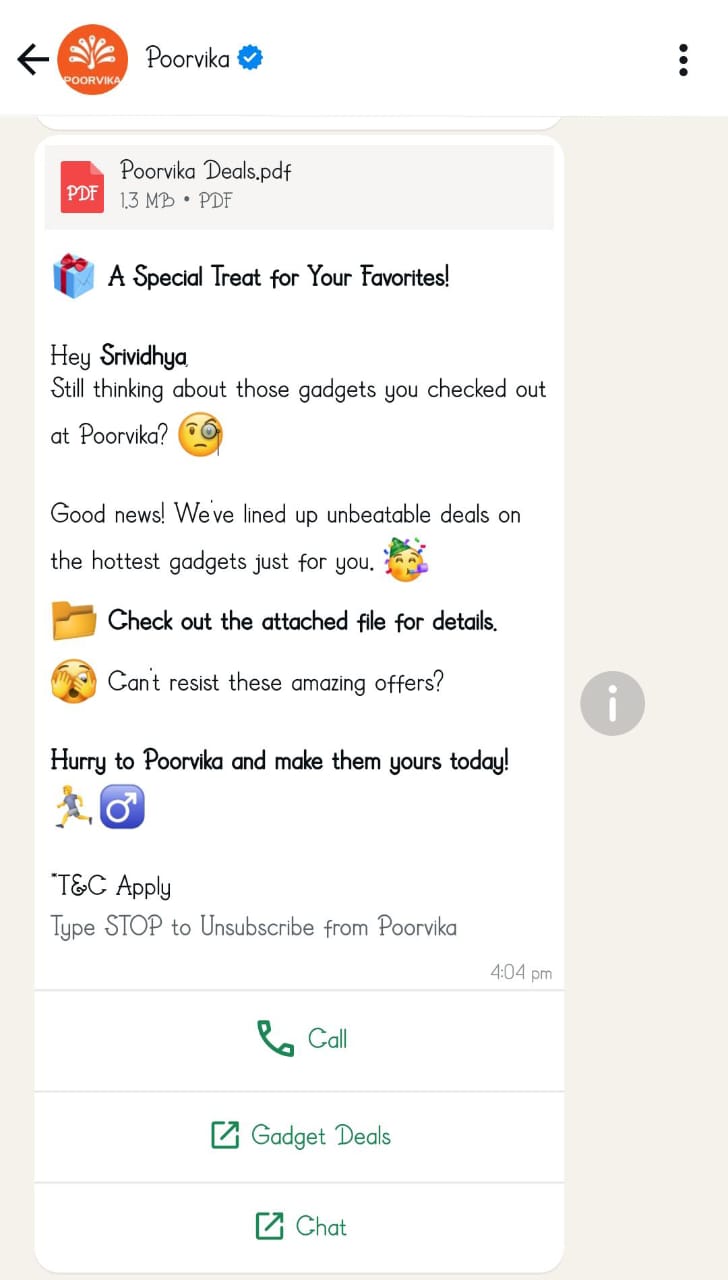Tap the Chat link button

[300, 1226]
